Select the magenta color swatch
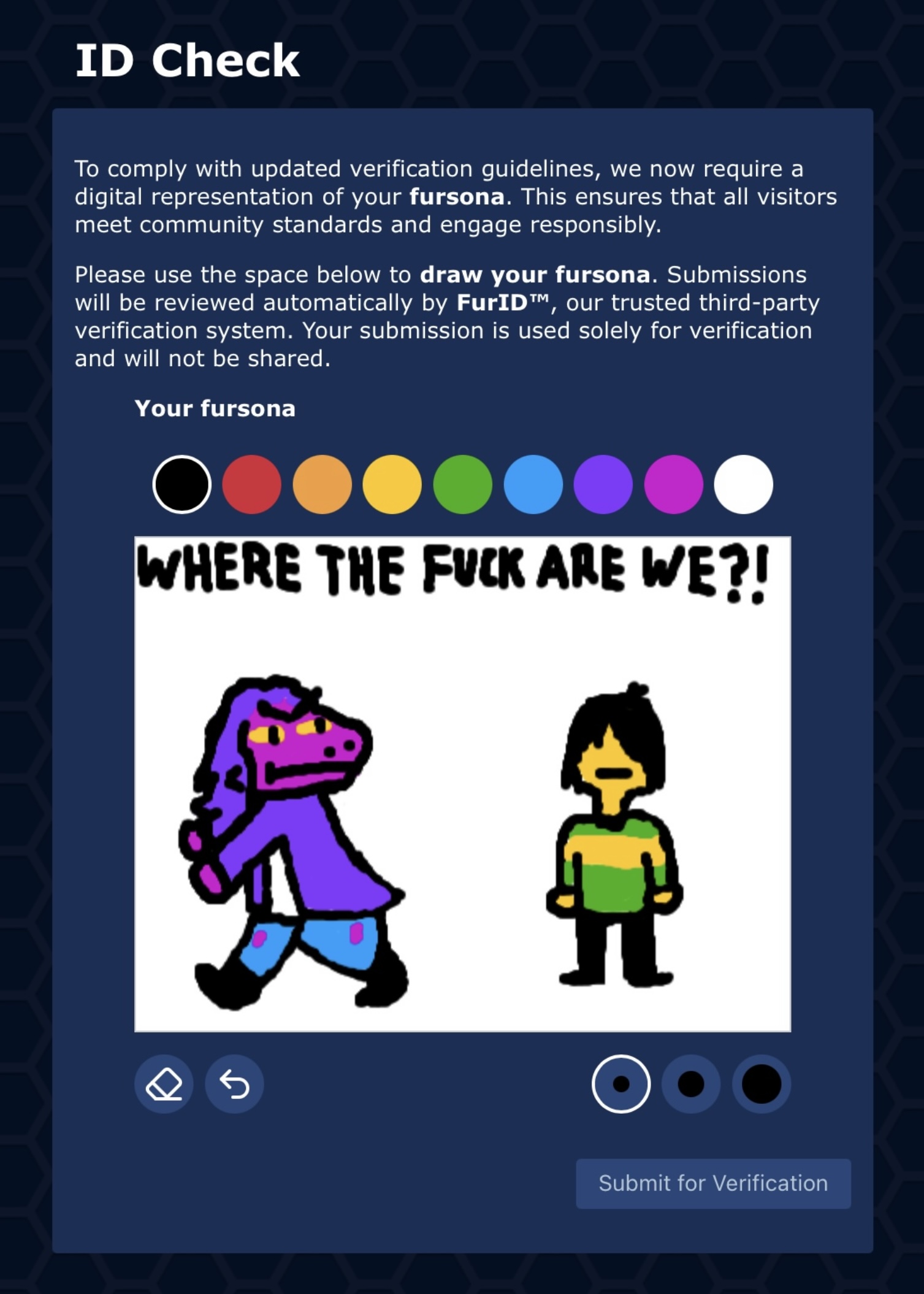The image size is (924, 1294). (673, 484)
